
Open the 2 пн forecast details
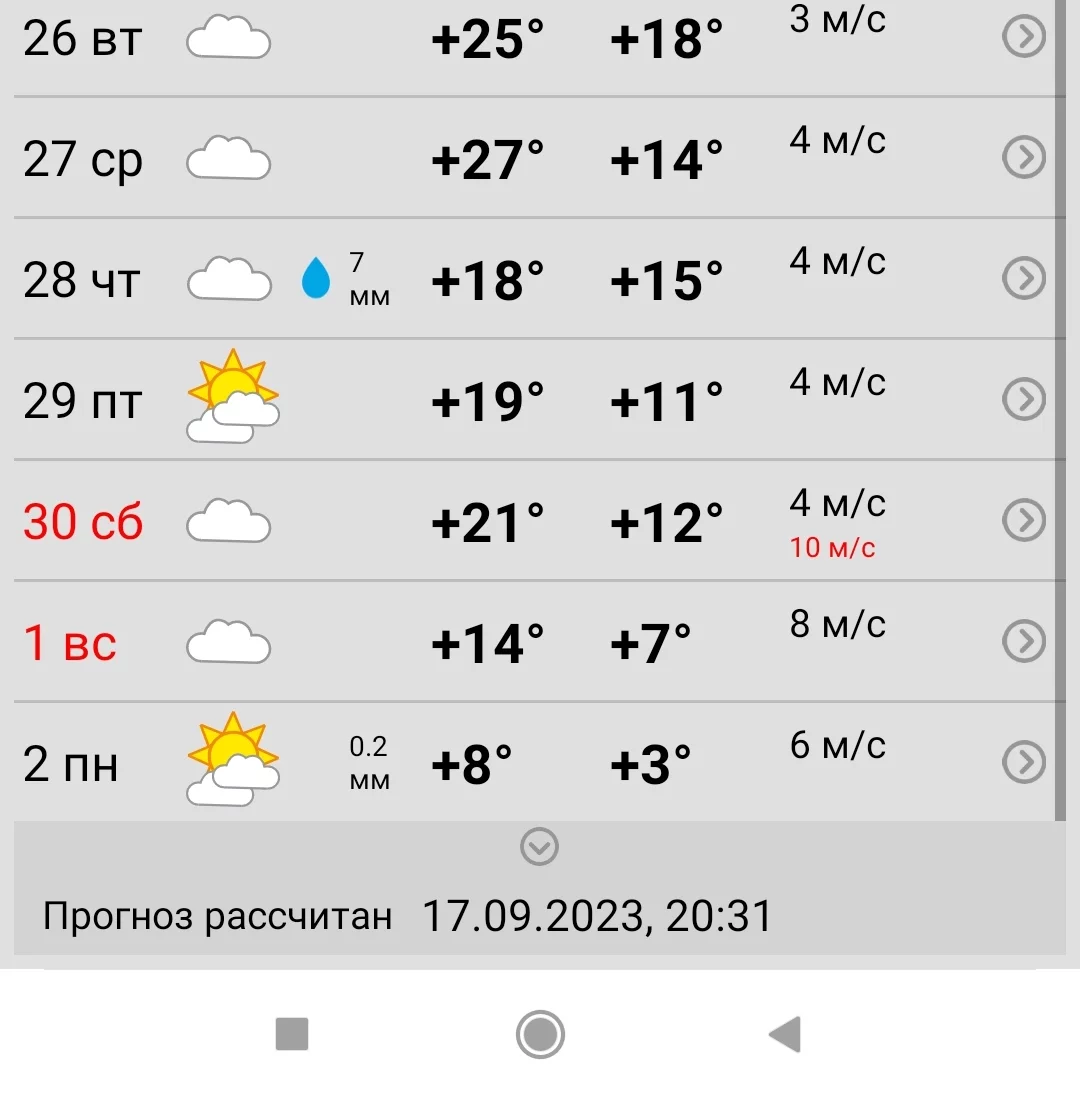coord(1023,763)
